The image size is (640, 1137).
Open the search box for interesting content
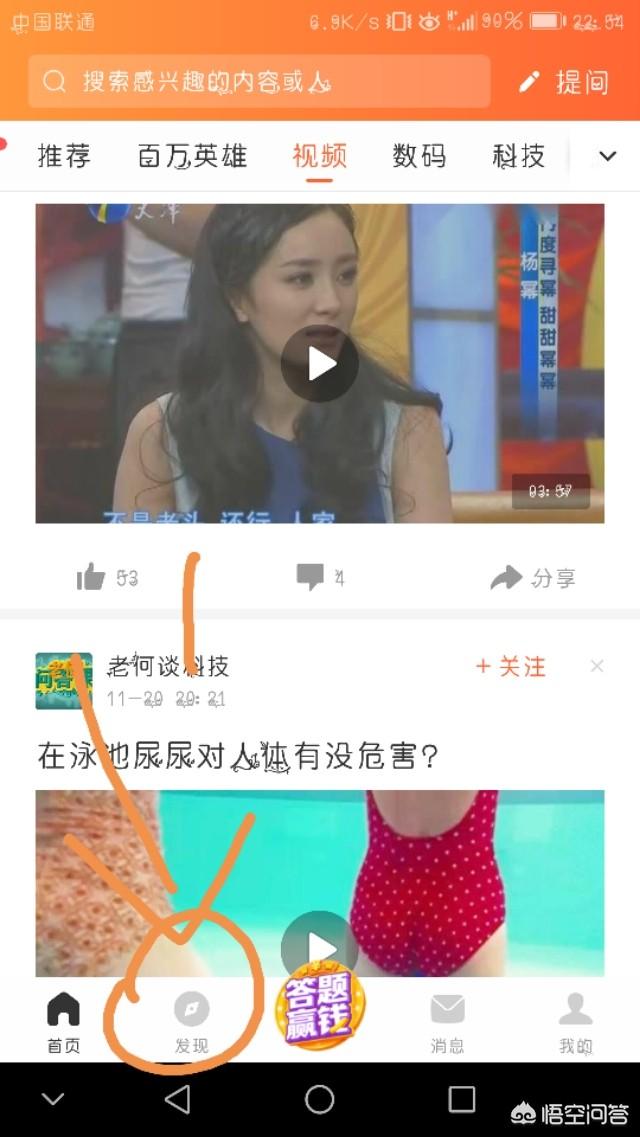(258, 82)
